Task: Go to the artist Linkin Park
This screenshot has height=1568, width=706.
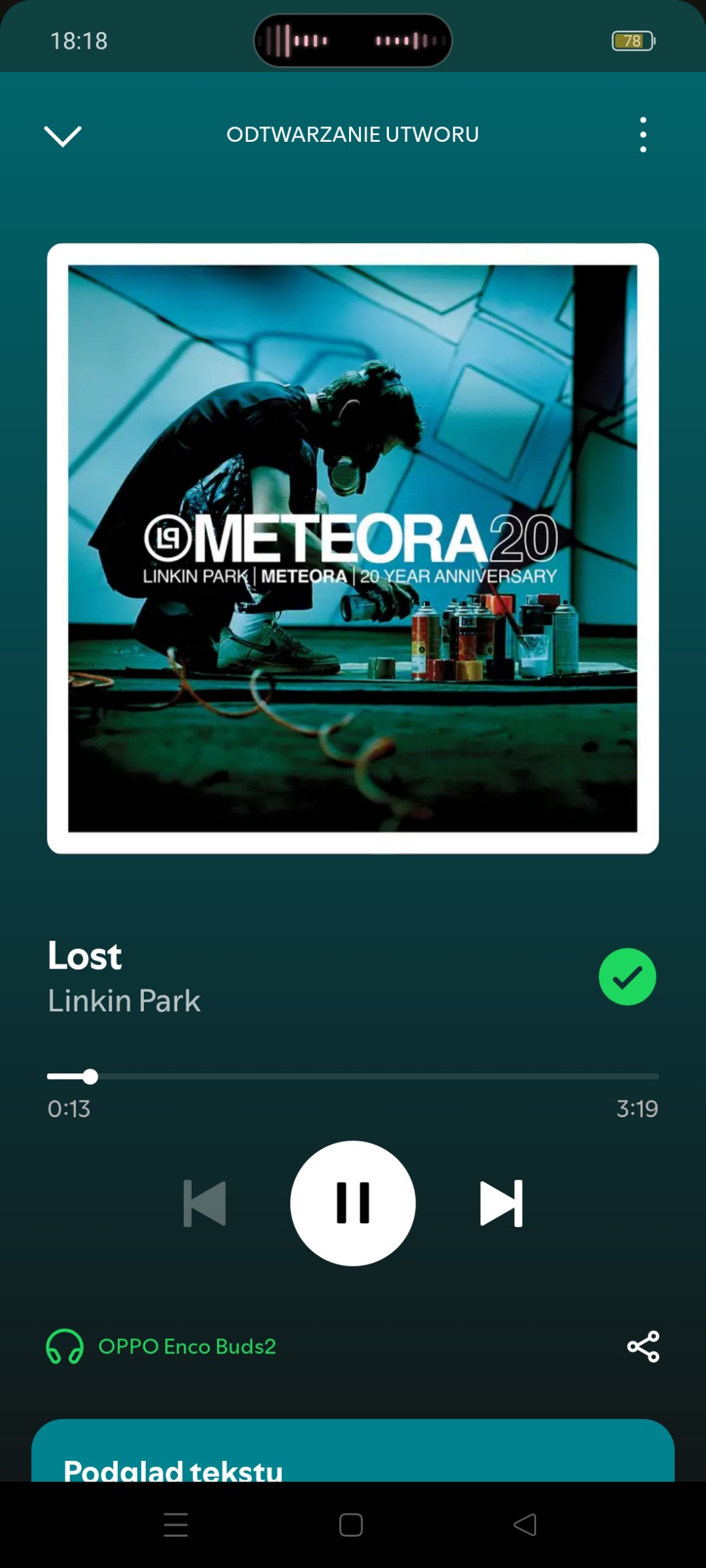Action: [124, 1001]
